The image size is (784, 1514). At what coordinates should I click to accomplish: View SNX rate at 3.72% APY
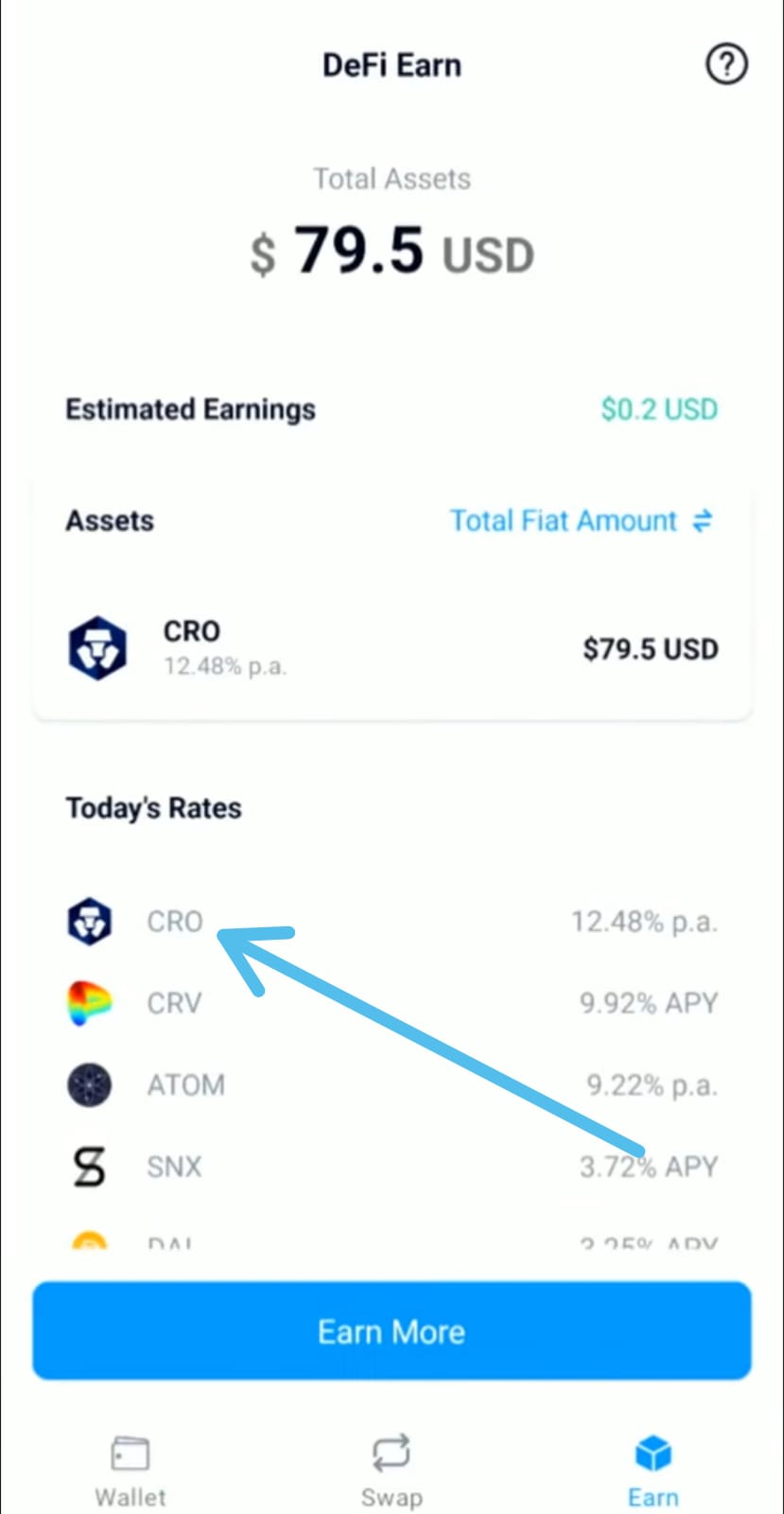tap(392, 1166)
